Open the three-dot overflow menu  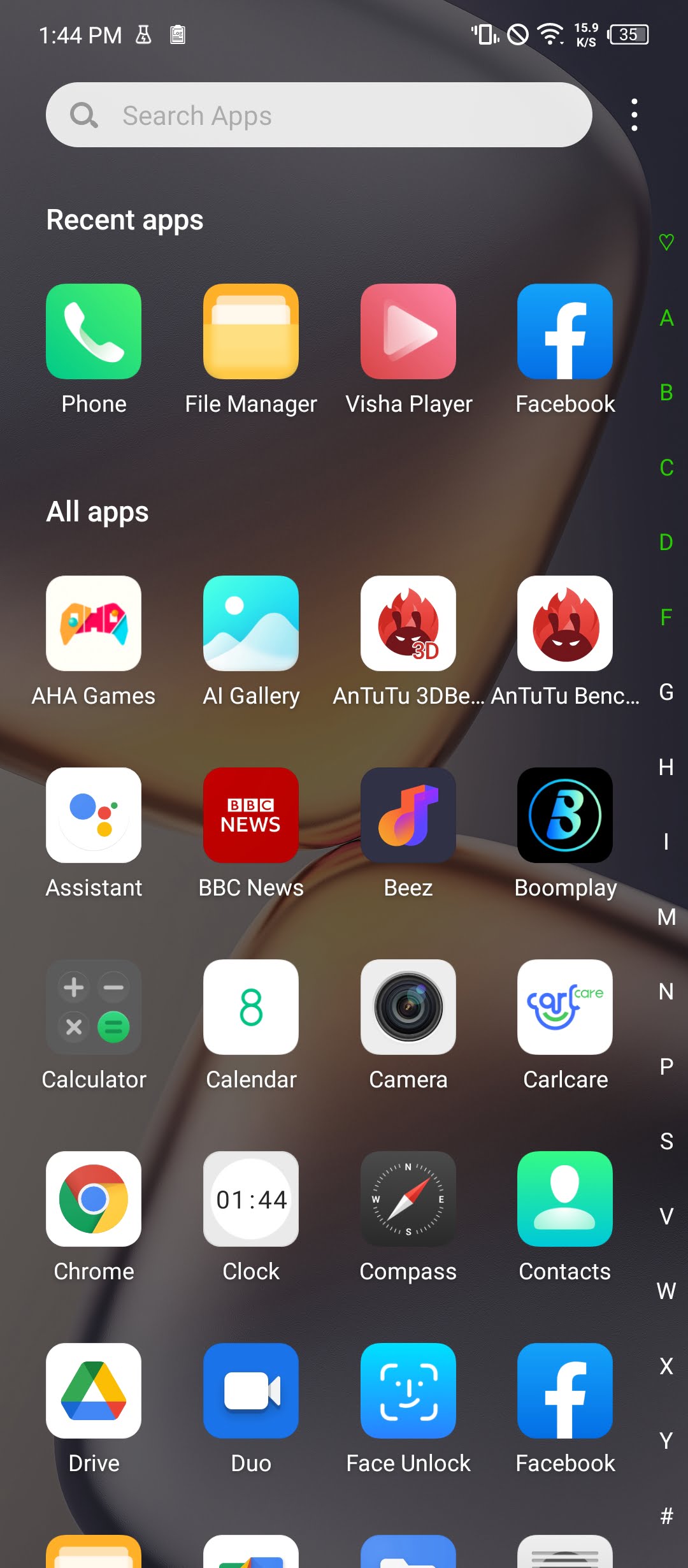pos(634,115)
